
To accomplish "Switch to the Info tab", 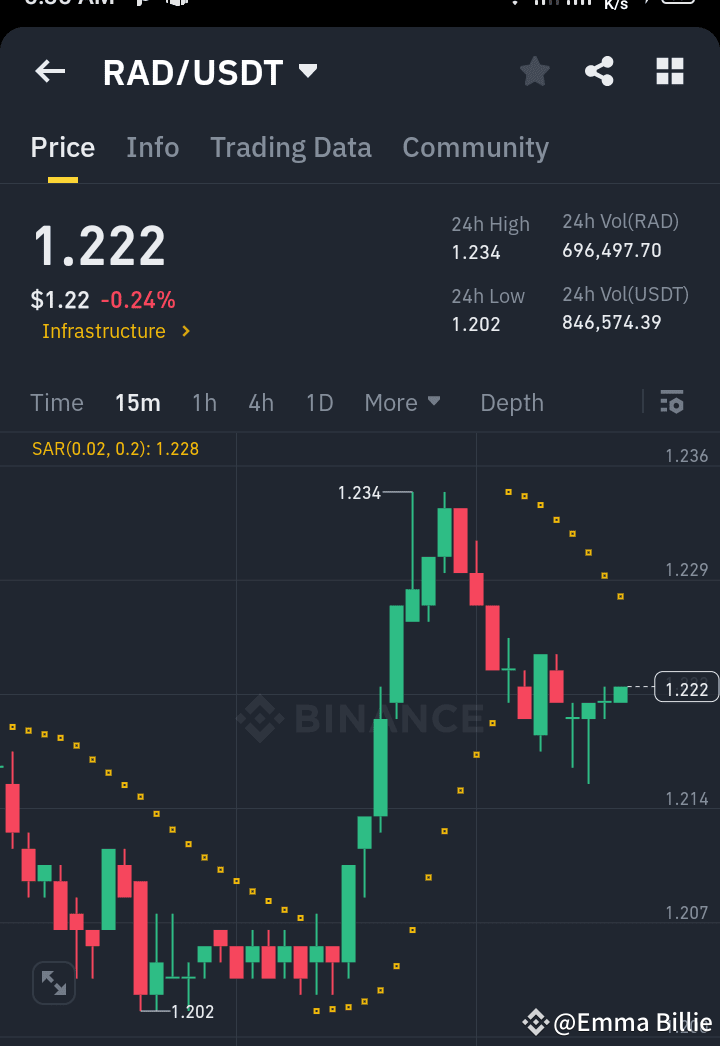I will pos(152,147).
